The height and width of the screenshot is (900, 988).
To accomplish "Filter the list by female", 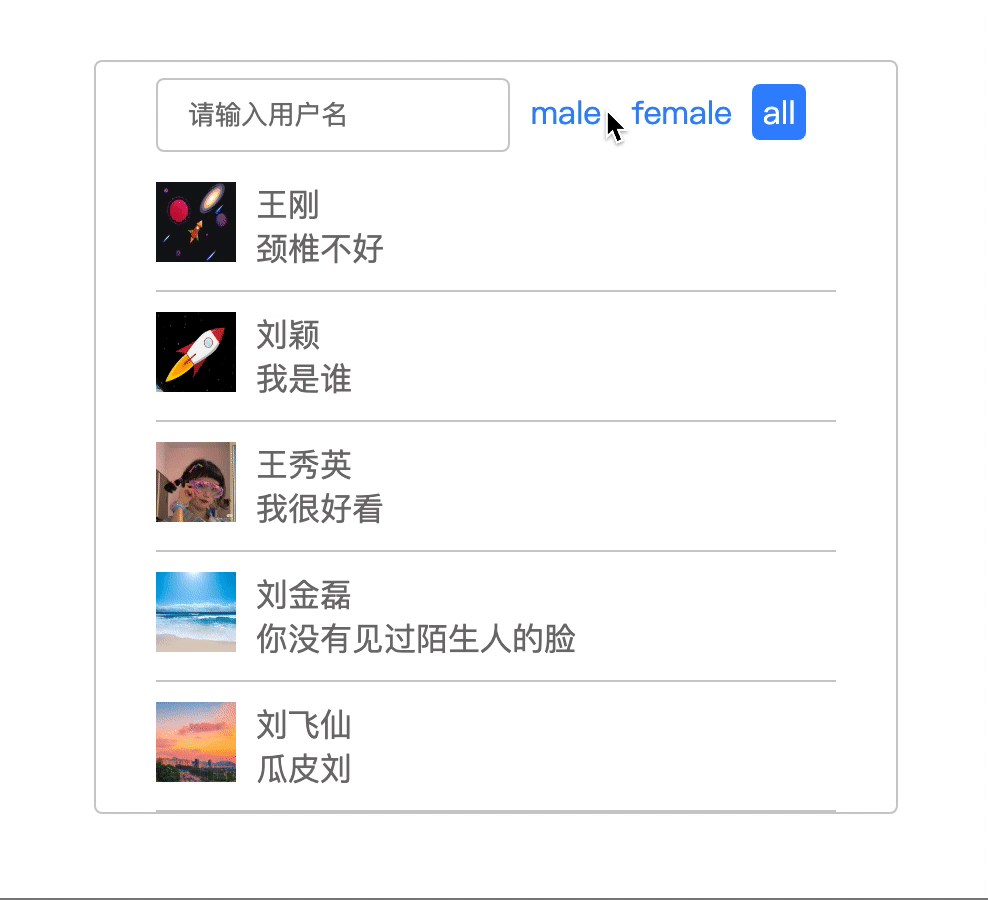I will click(681, 113).
